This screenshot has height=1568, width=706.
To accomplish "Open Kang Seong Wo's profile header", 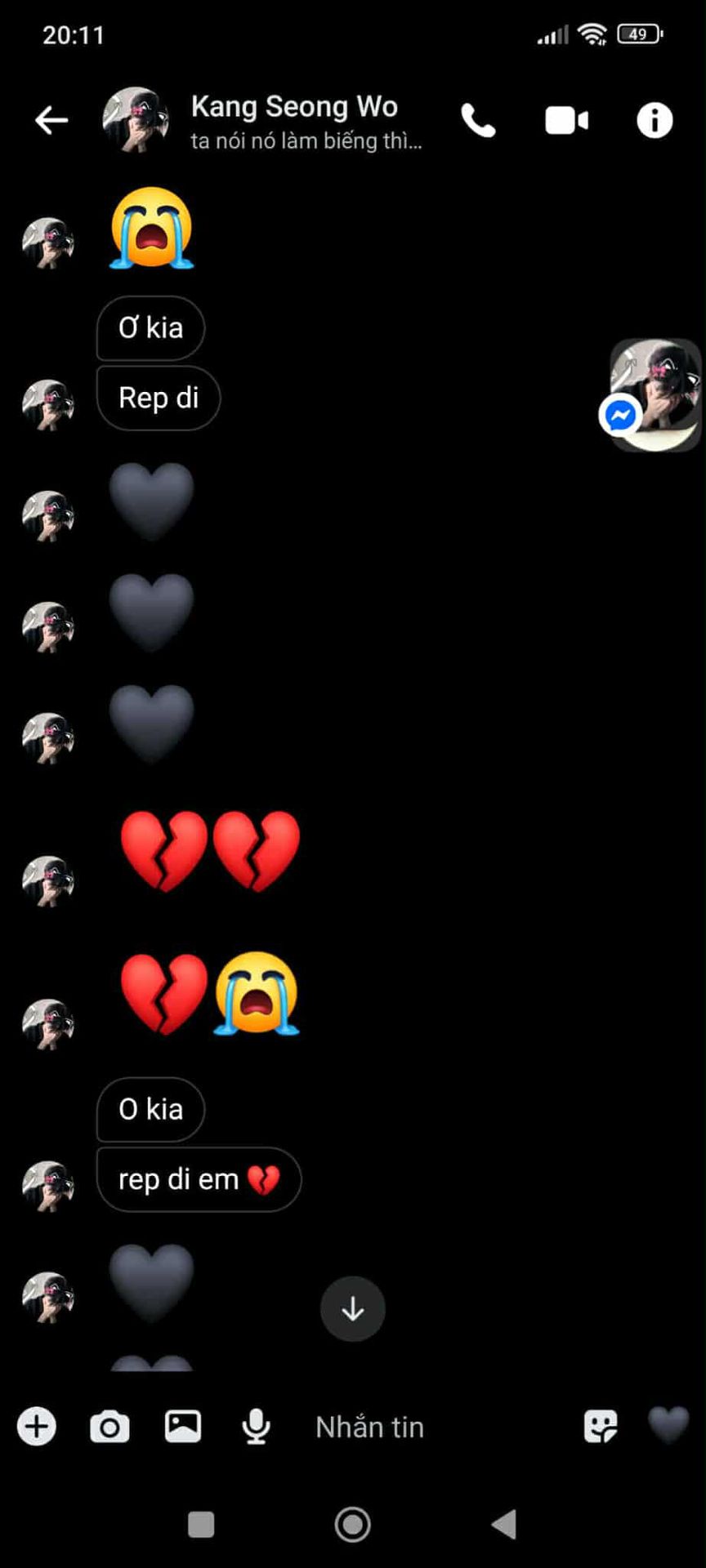I will tap(294, 121).
